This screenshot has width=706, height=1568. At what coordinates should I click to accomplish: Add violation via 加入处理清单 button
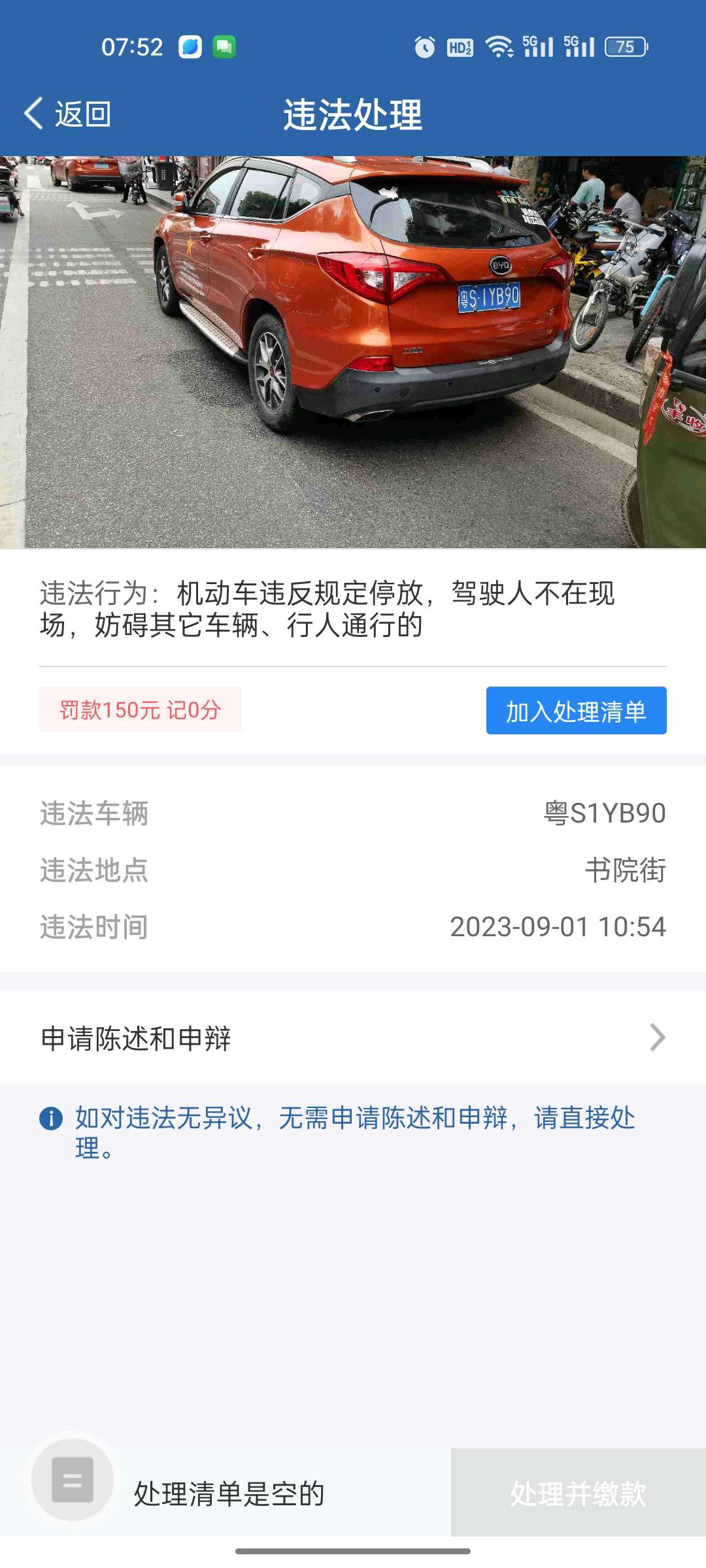click(x=576, y=711)
